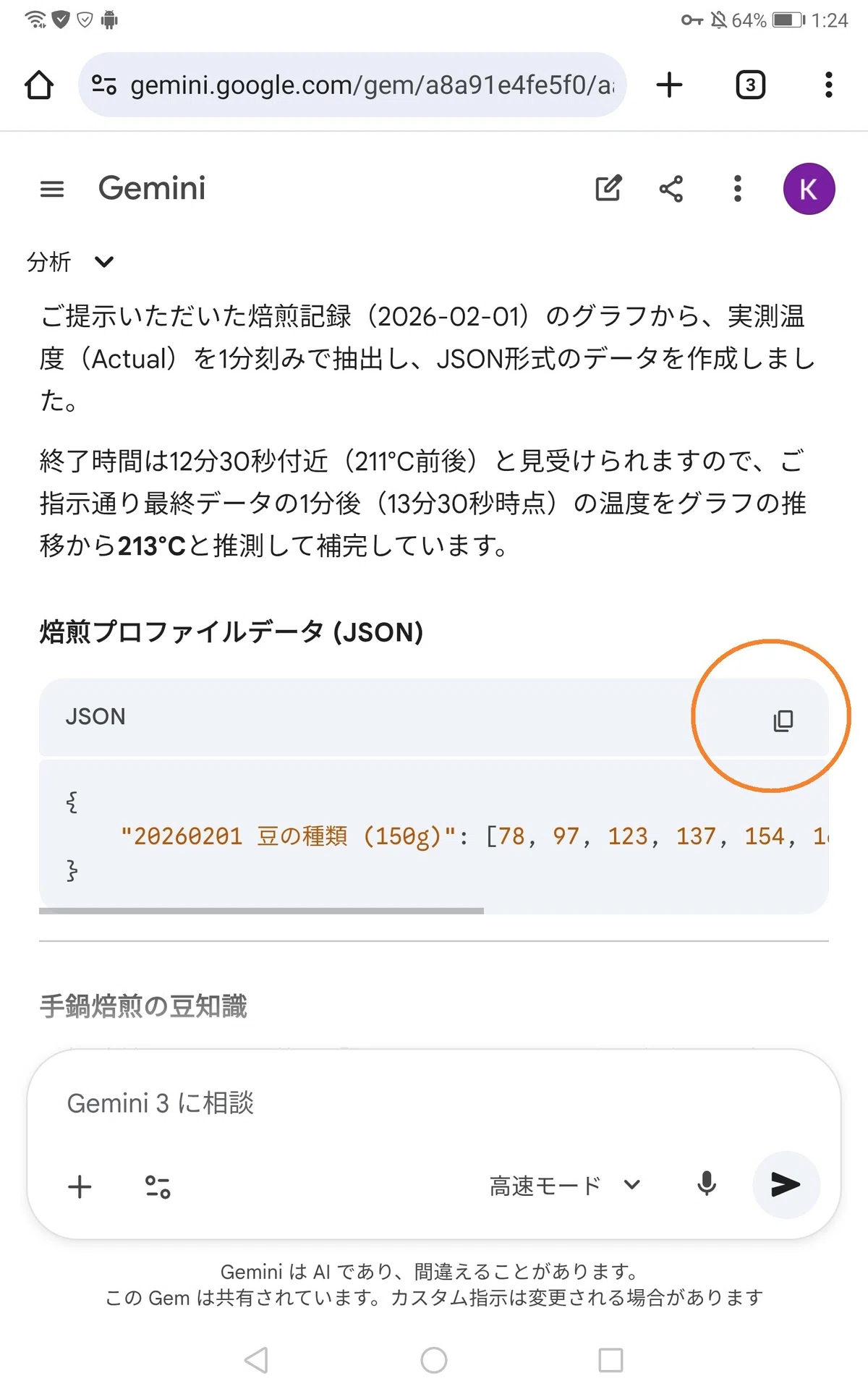Screen dimensions: 868x1389
Task: Start a new chat with edit icon
Action: click(608, 188)
